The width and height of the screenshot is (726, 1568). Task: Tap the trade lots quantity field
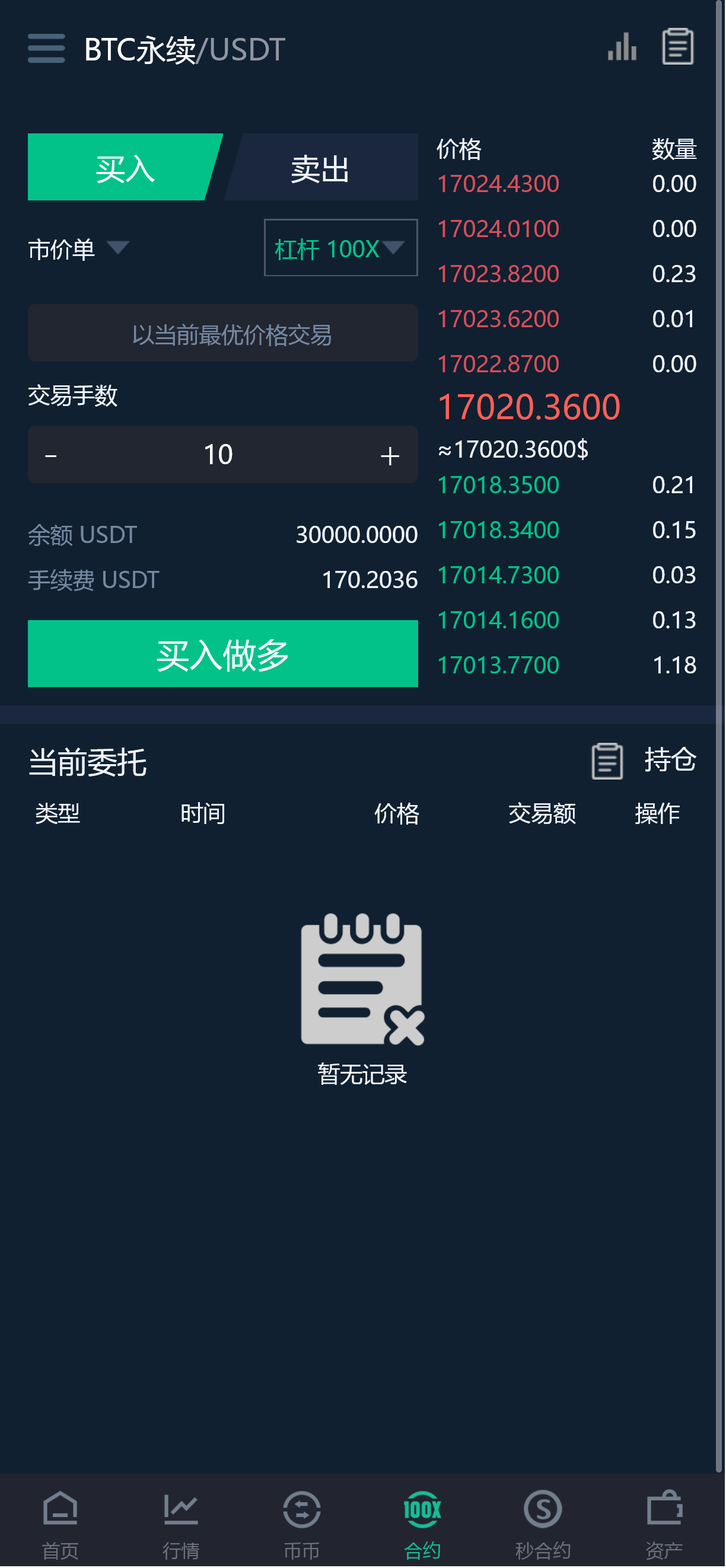tap(218, 455)
